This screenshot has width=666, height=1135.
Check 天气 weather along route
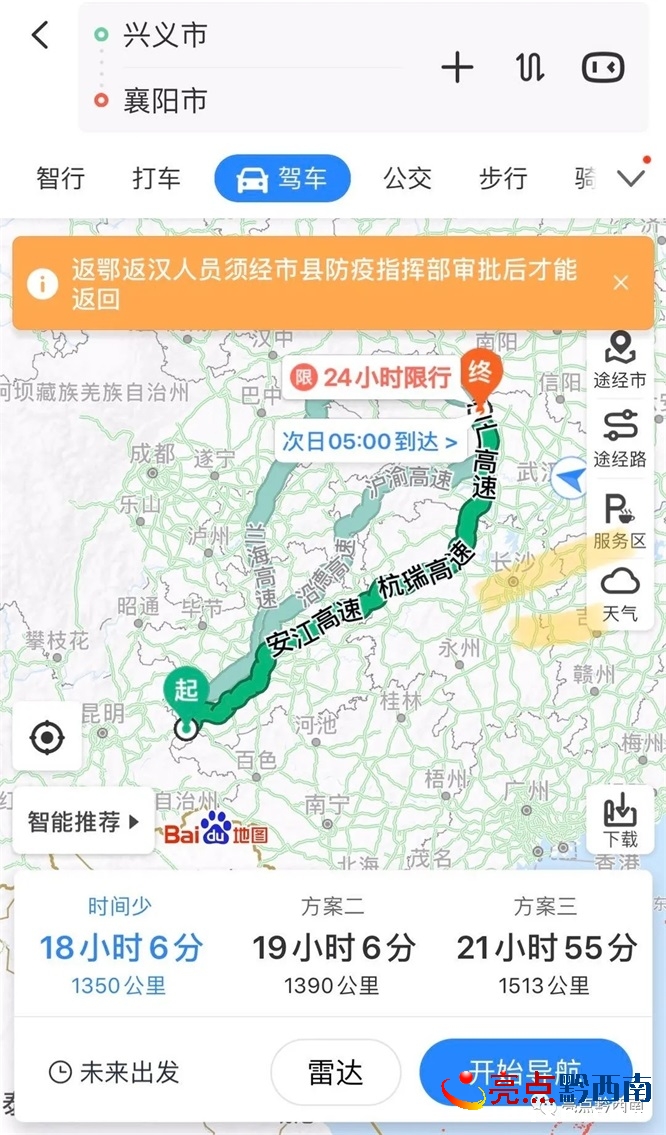coord(620,595)
